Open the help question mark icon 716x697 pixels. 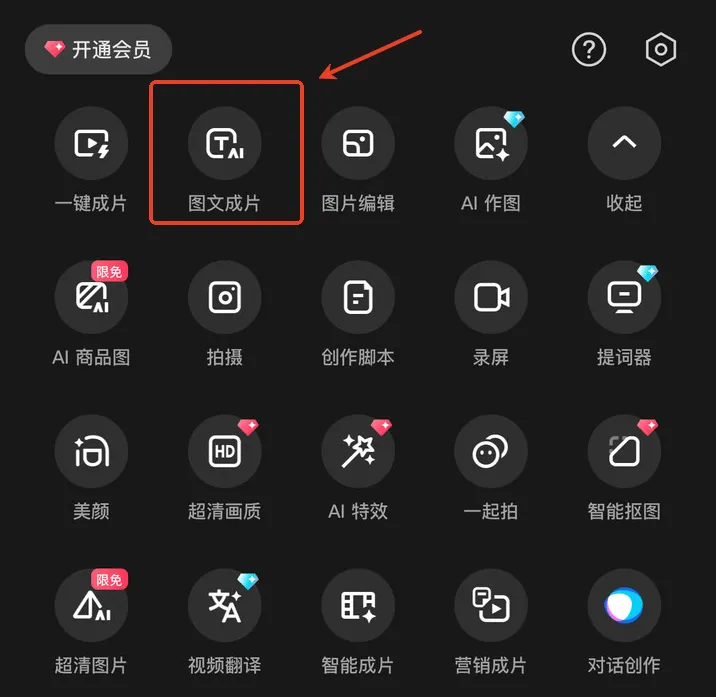click(x=588, y=49)
